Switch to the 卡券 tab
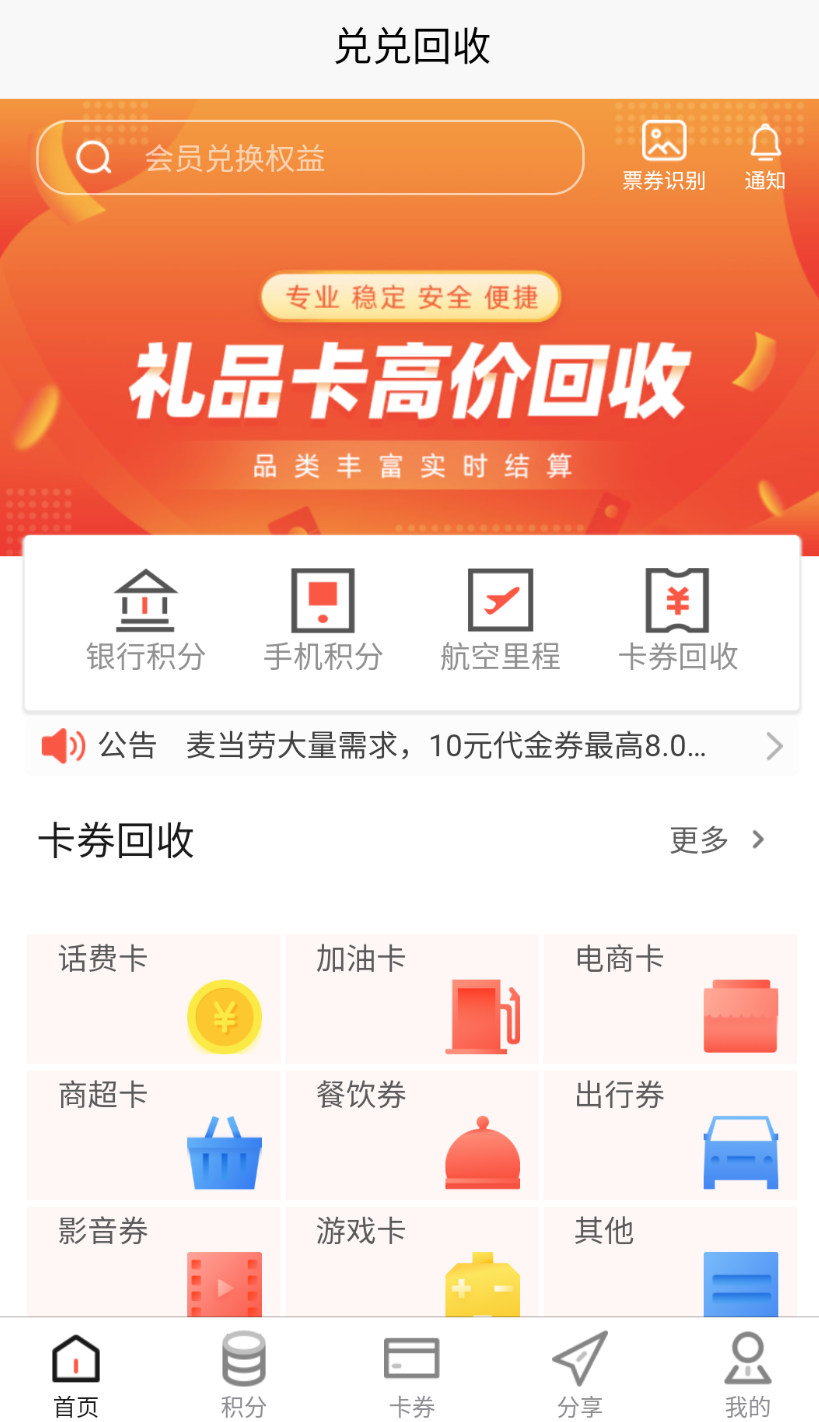 (x=412, y=1374)
